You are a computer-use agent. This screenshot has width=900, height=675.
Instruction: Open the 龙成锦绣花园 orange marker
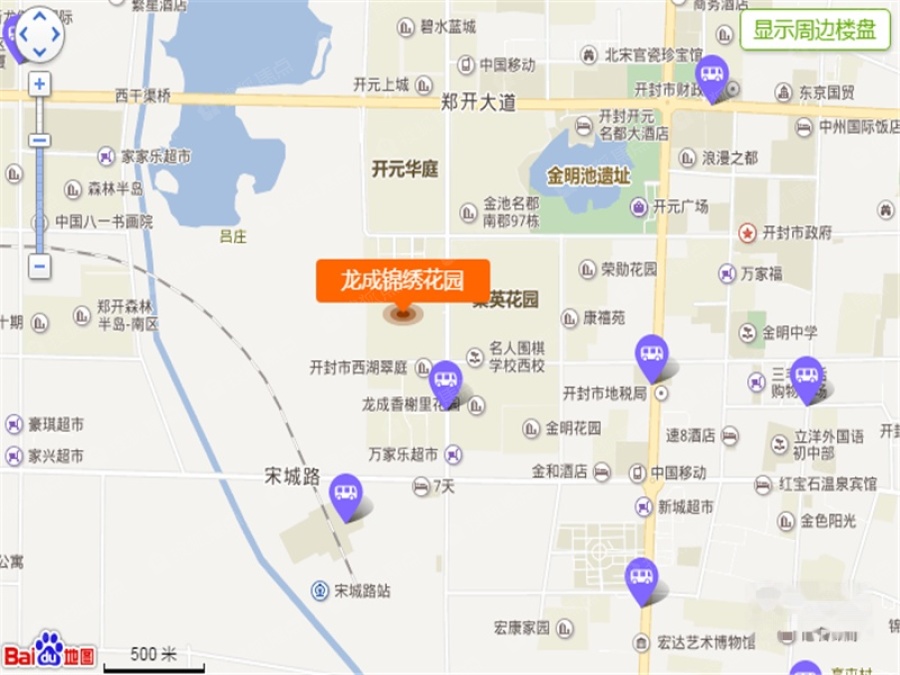(x=403, y=281)
